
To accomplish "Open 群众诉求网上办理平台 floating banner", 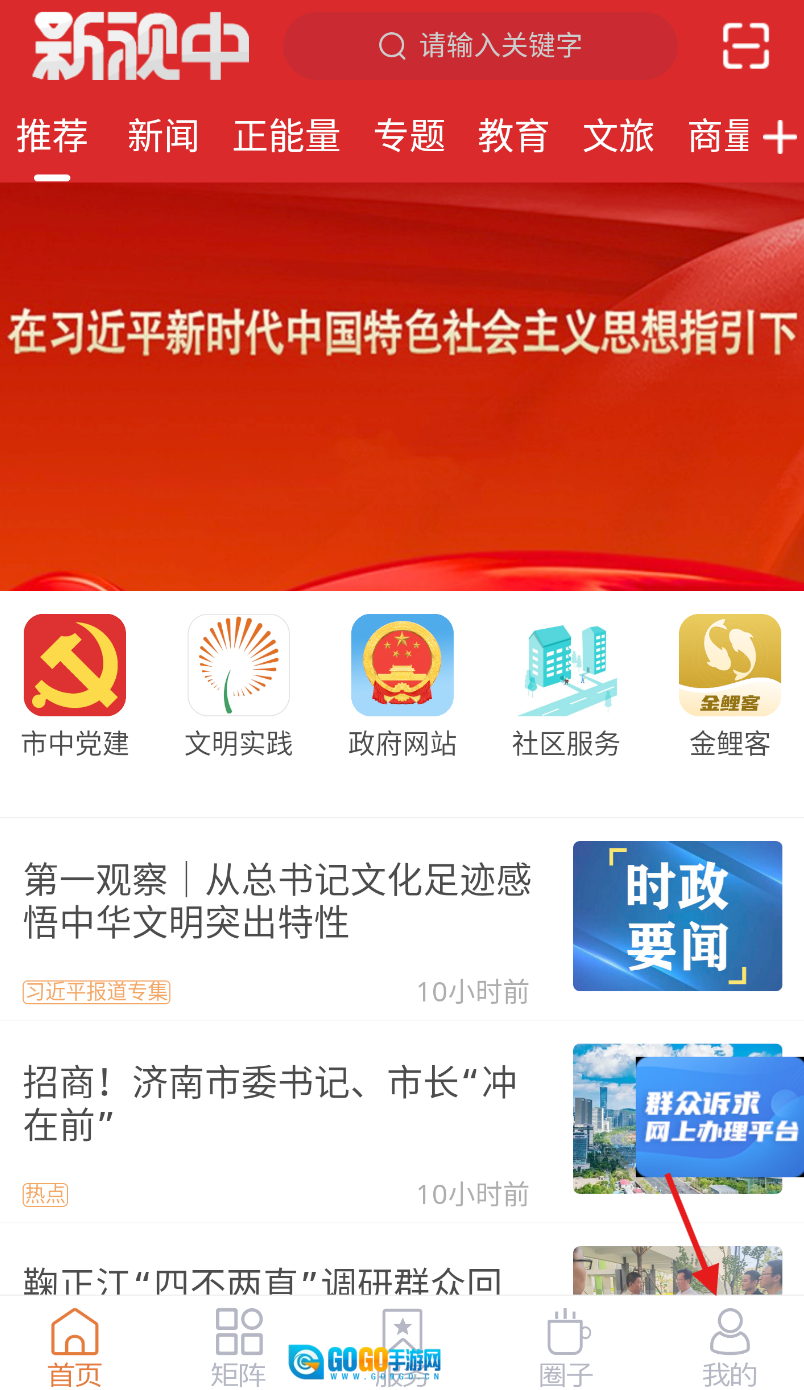I will 720,1116.
